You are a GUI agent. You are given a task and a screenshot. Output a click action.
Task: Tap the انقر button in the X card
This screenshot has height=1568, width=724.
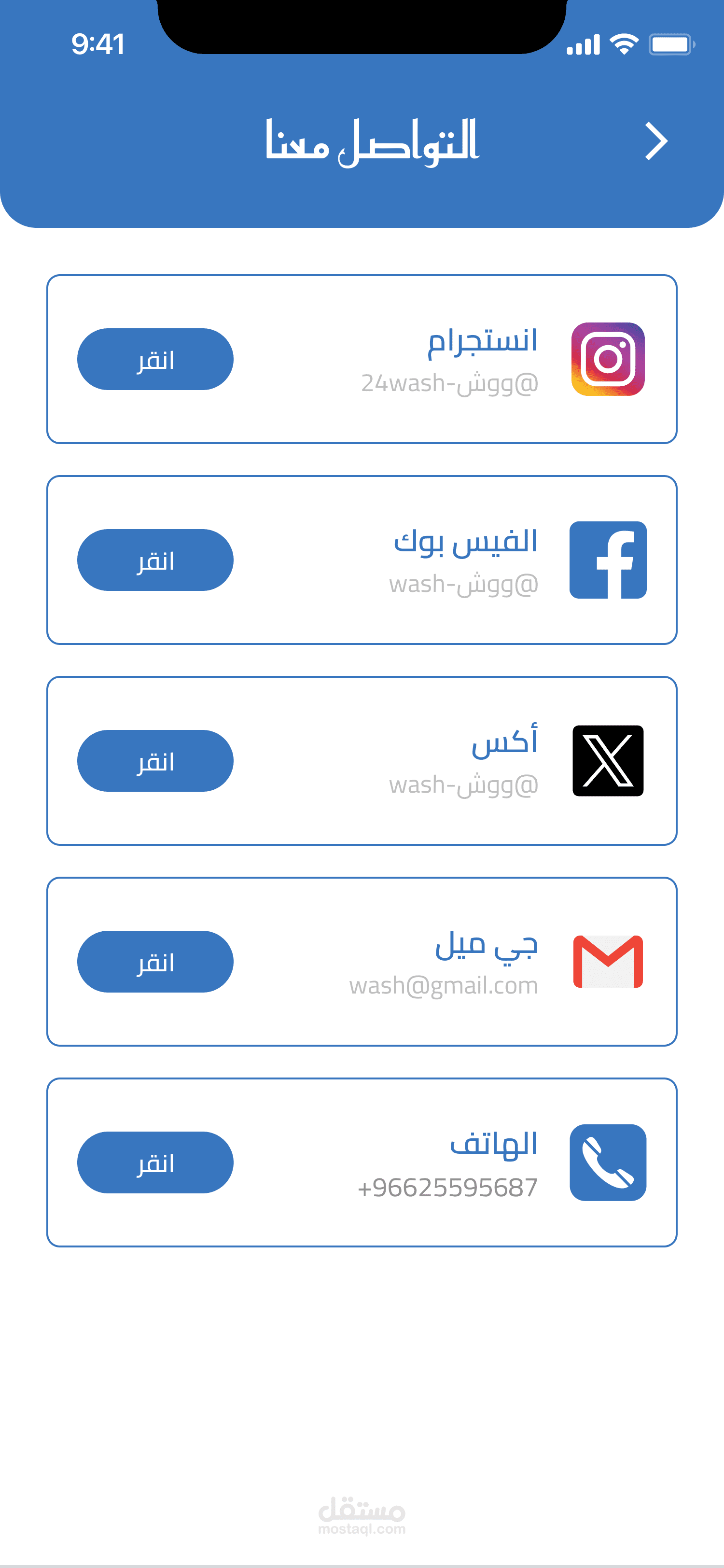click(x=155, y=761)
